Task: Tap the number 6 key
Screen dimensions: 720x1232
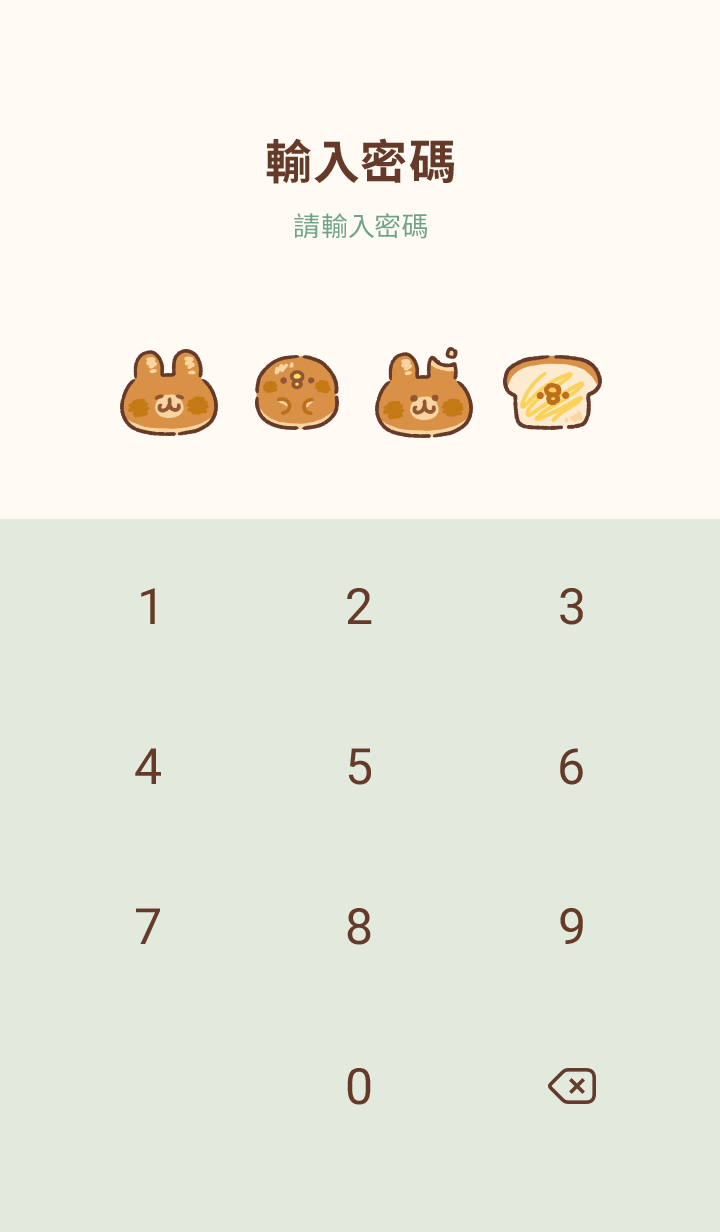Action: (571, 767)
